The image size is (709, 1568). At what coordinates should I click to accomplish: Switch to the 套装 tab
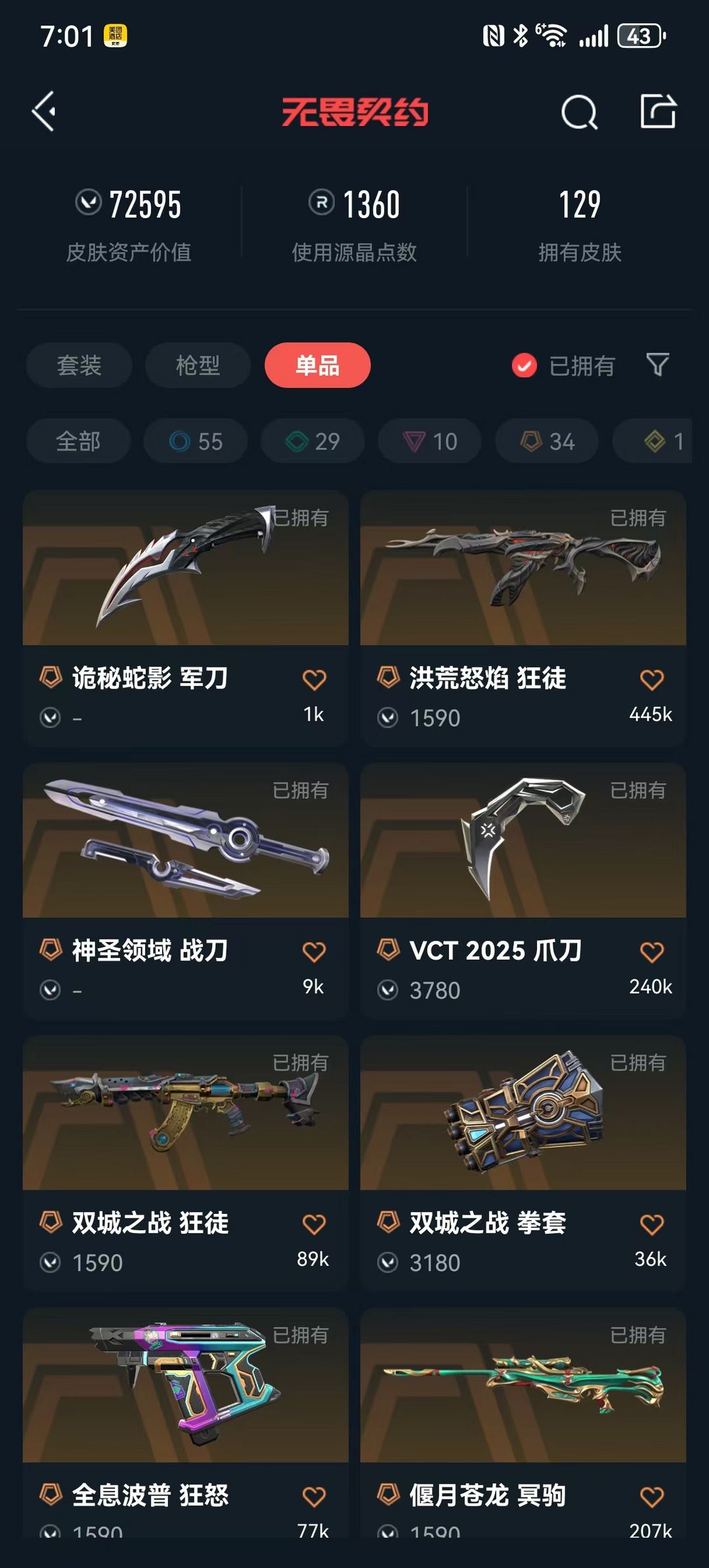tap(79, 365)
